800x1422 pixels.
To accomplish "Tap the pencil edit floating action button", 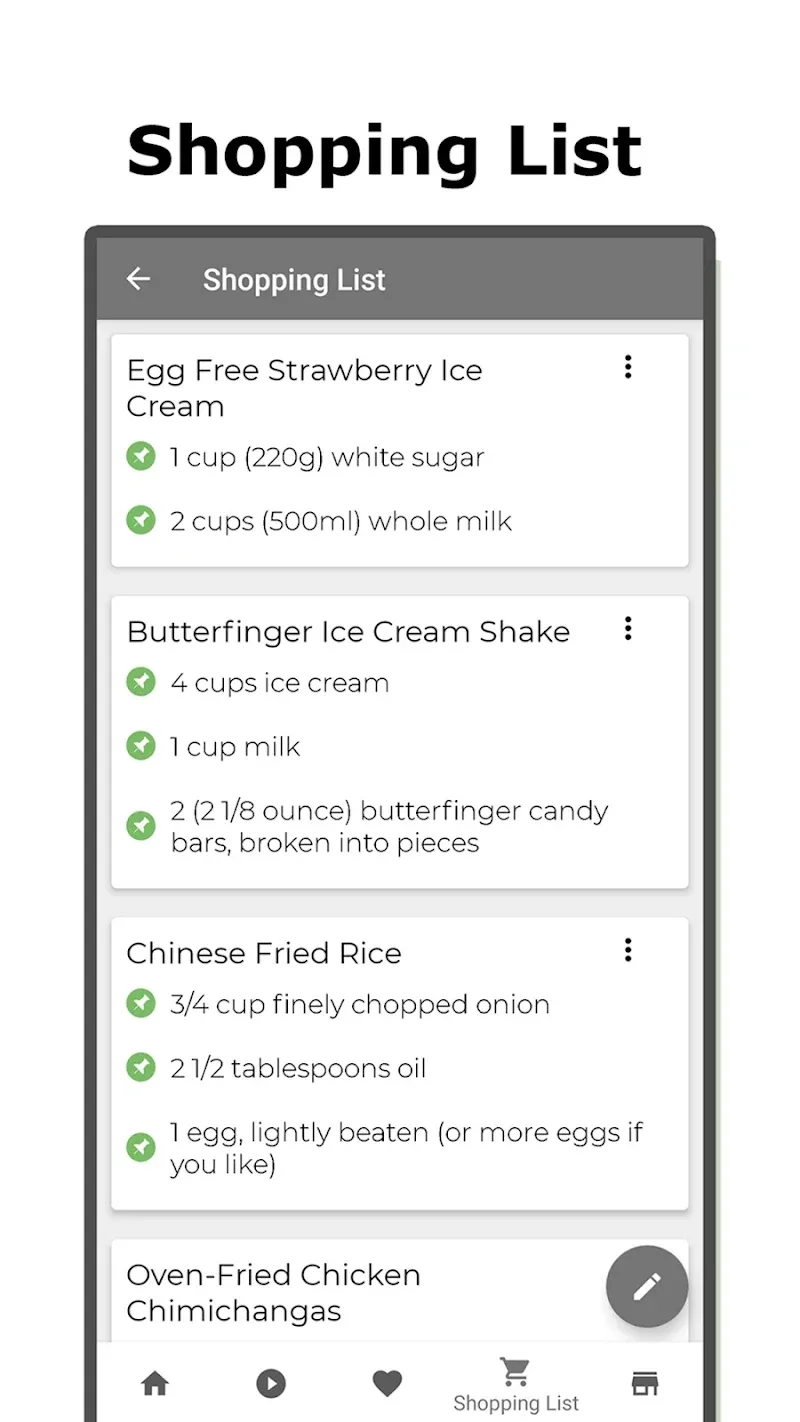I will [646, 1286].
